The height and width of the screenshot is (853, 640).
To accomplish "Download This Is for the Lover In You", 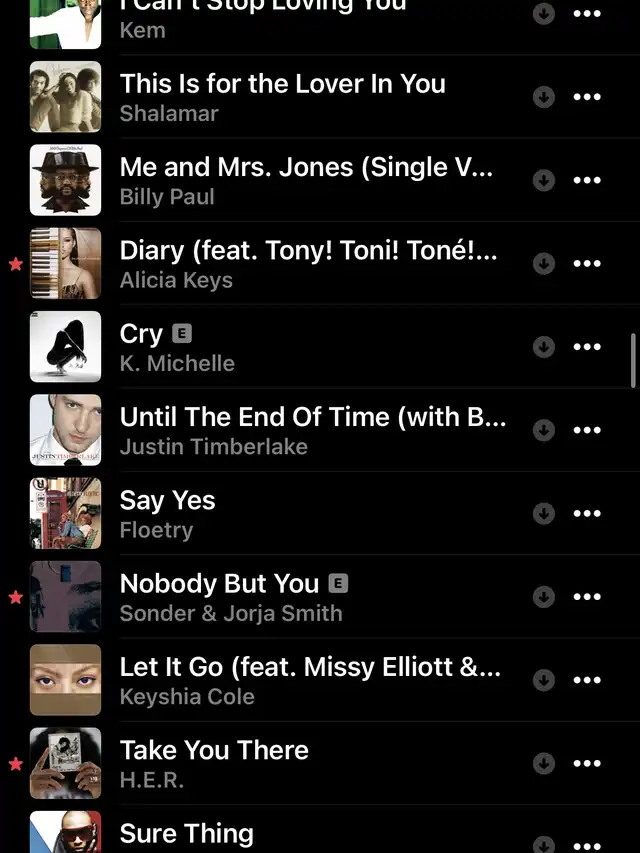I will tap(543, 97).
